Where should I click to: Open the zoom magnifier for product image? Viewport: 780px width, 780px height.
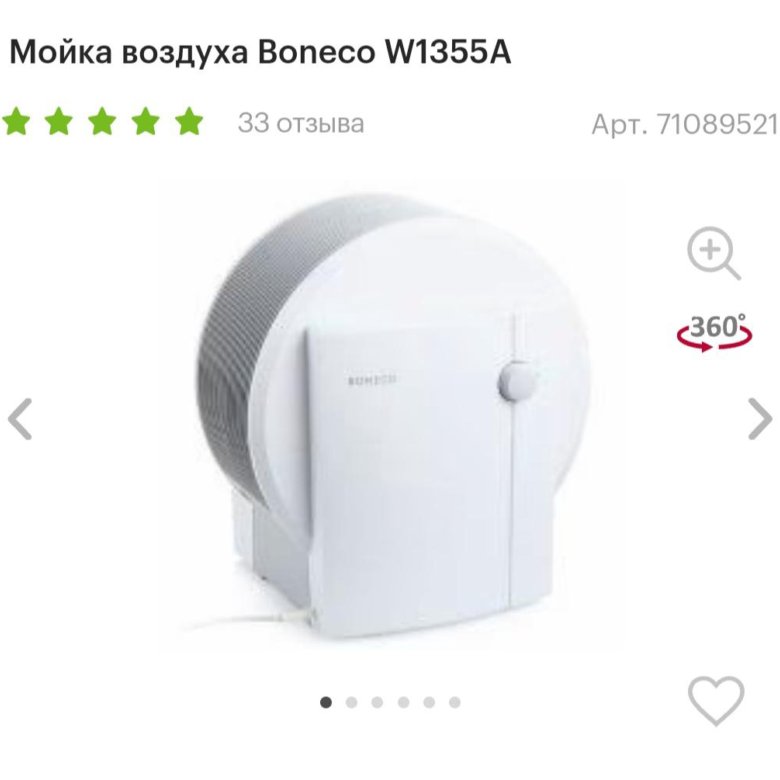click(x=714, y=253)
